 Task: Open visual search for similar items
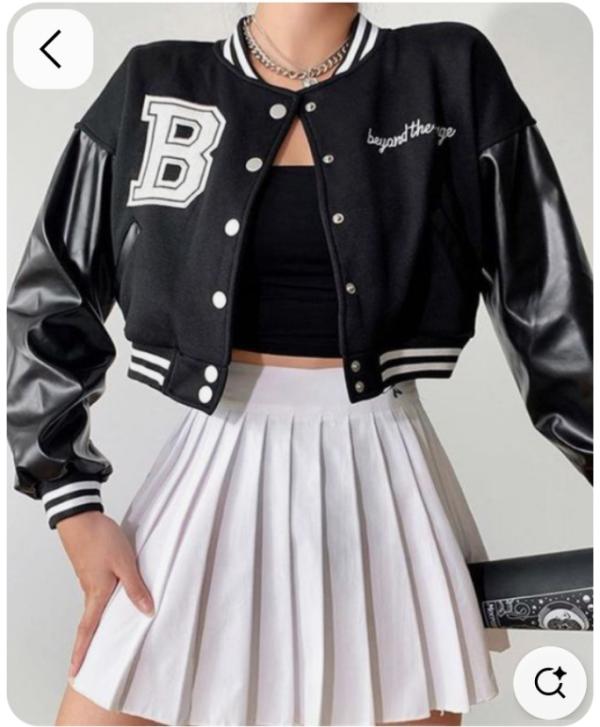550,682
